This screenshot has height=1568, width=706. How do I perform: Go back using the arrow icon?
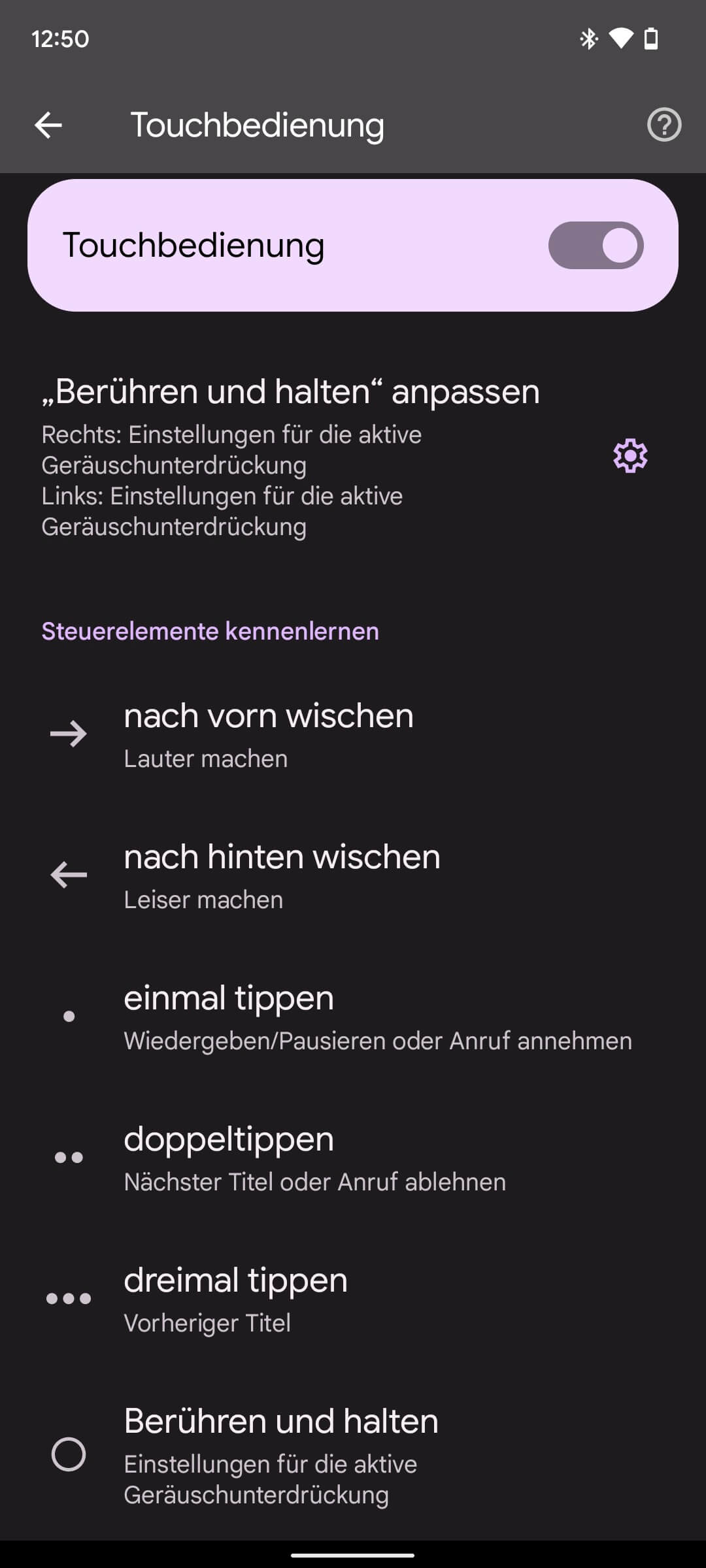[x=48, y=125]
